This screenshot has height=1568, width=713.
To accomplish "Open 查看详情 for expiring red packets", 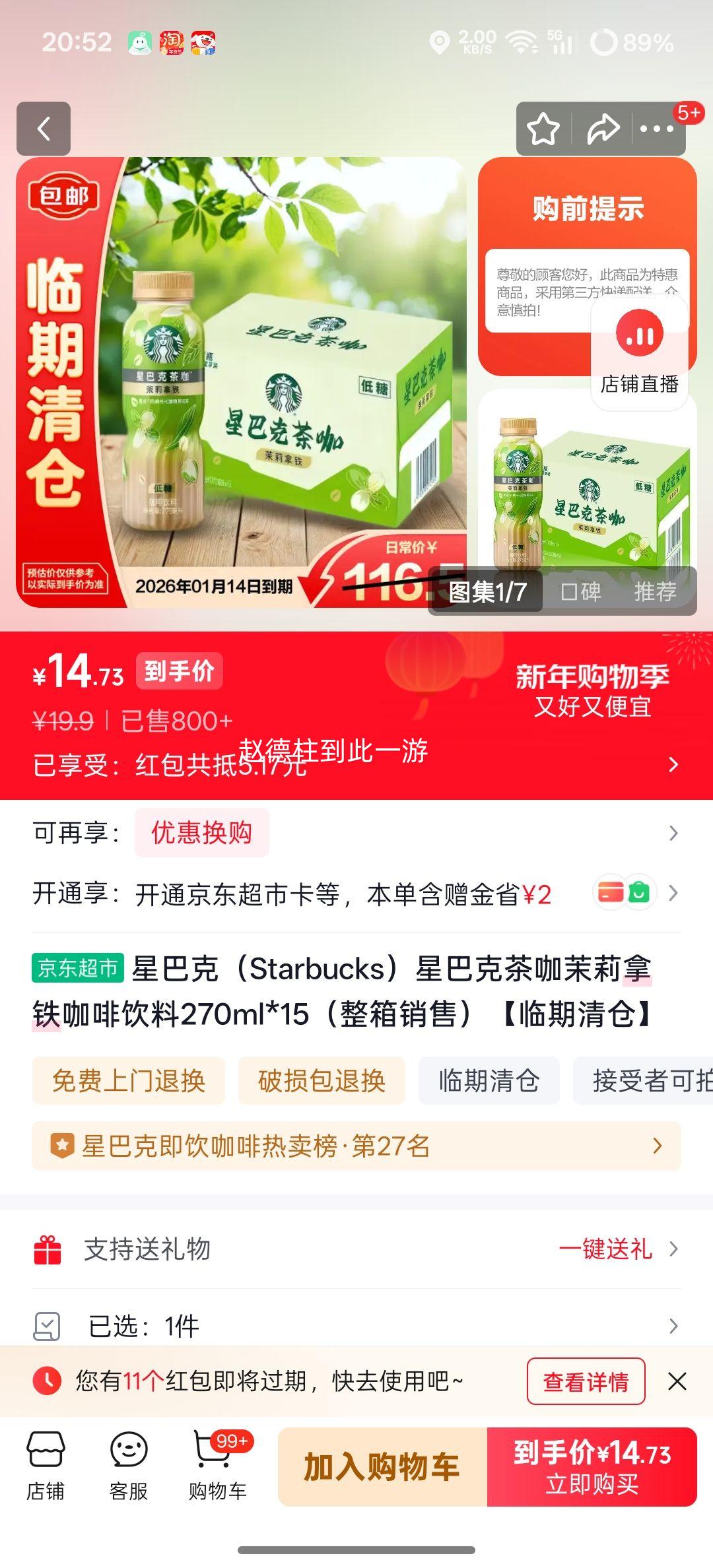I will tap(585, 1382).
